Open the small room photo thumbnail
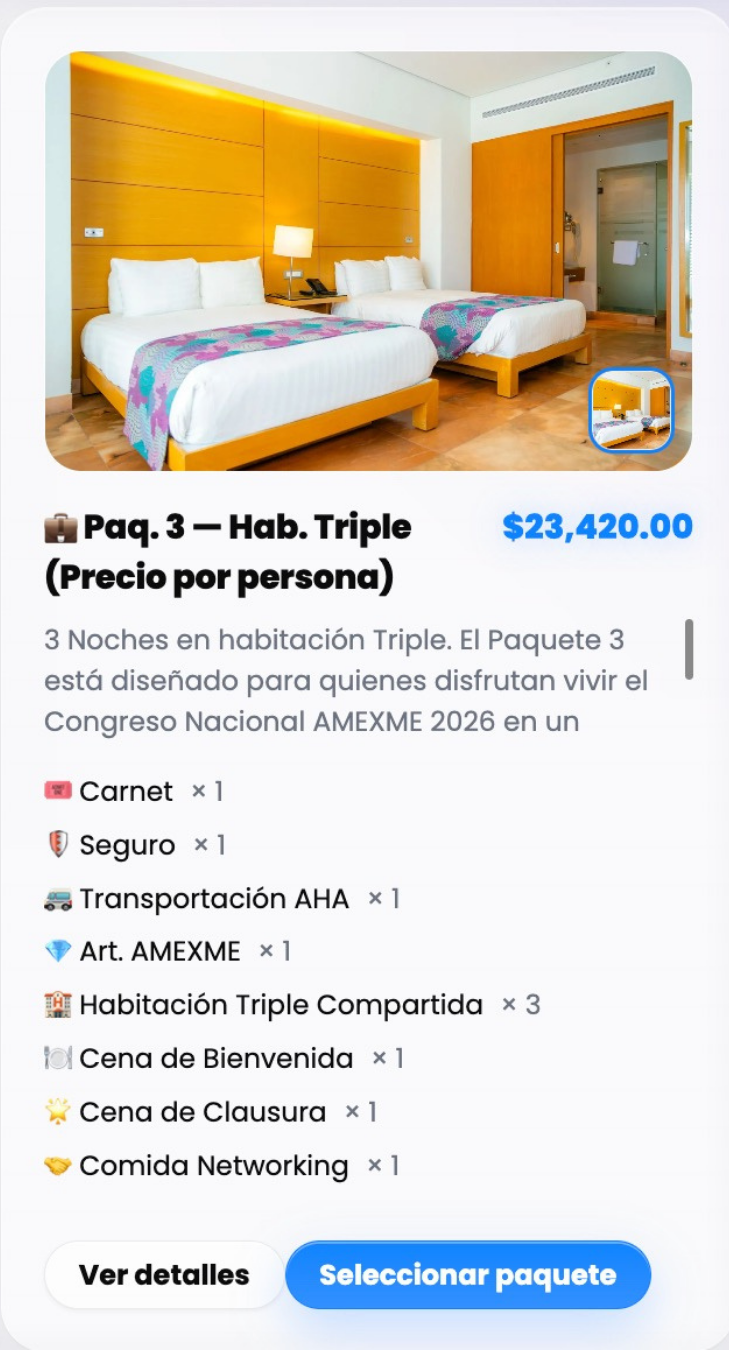Screen dimensions: 729x1350 631,410
